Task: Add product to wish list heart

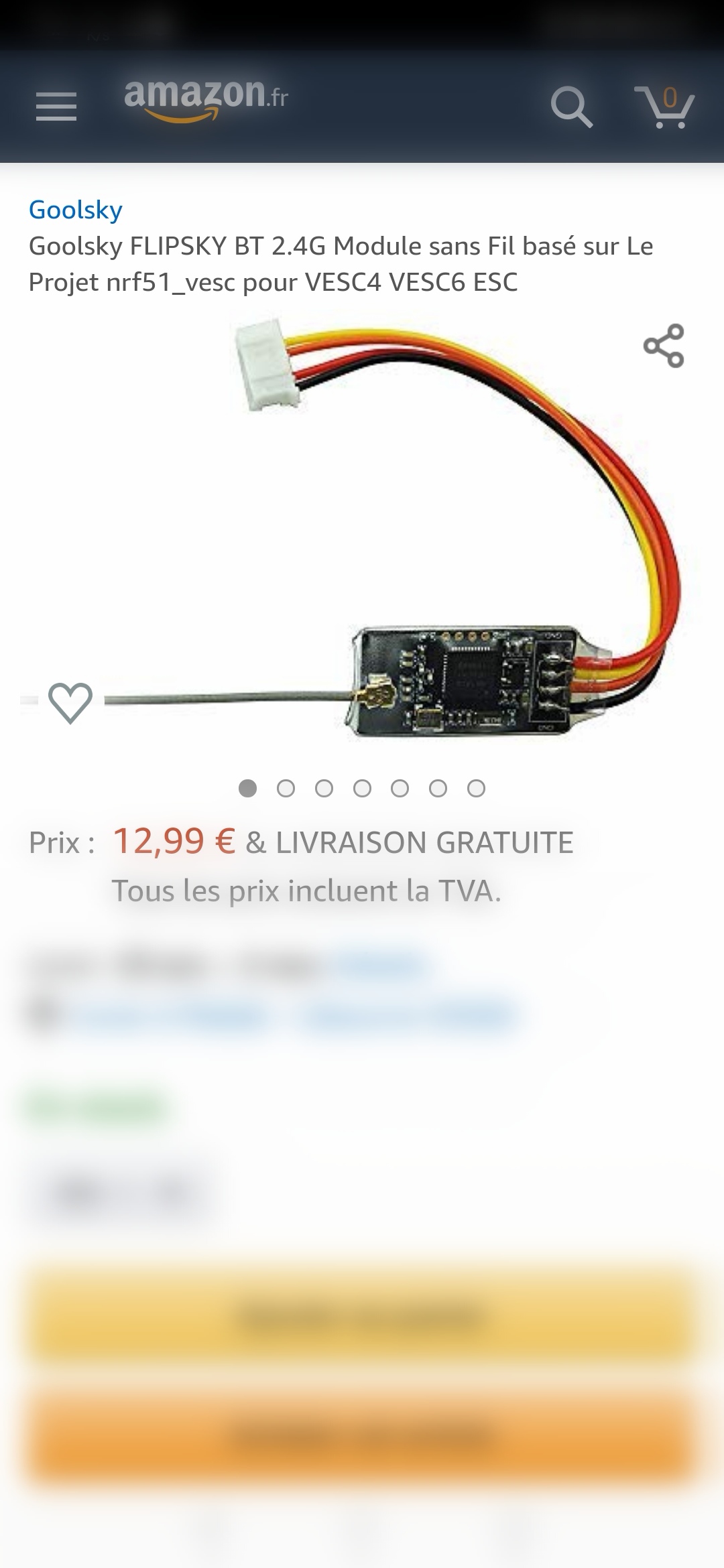Action: [70, 703]
